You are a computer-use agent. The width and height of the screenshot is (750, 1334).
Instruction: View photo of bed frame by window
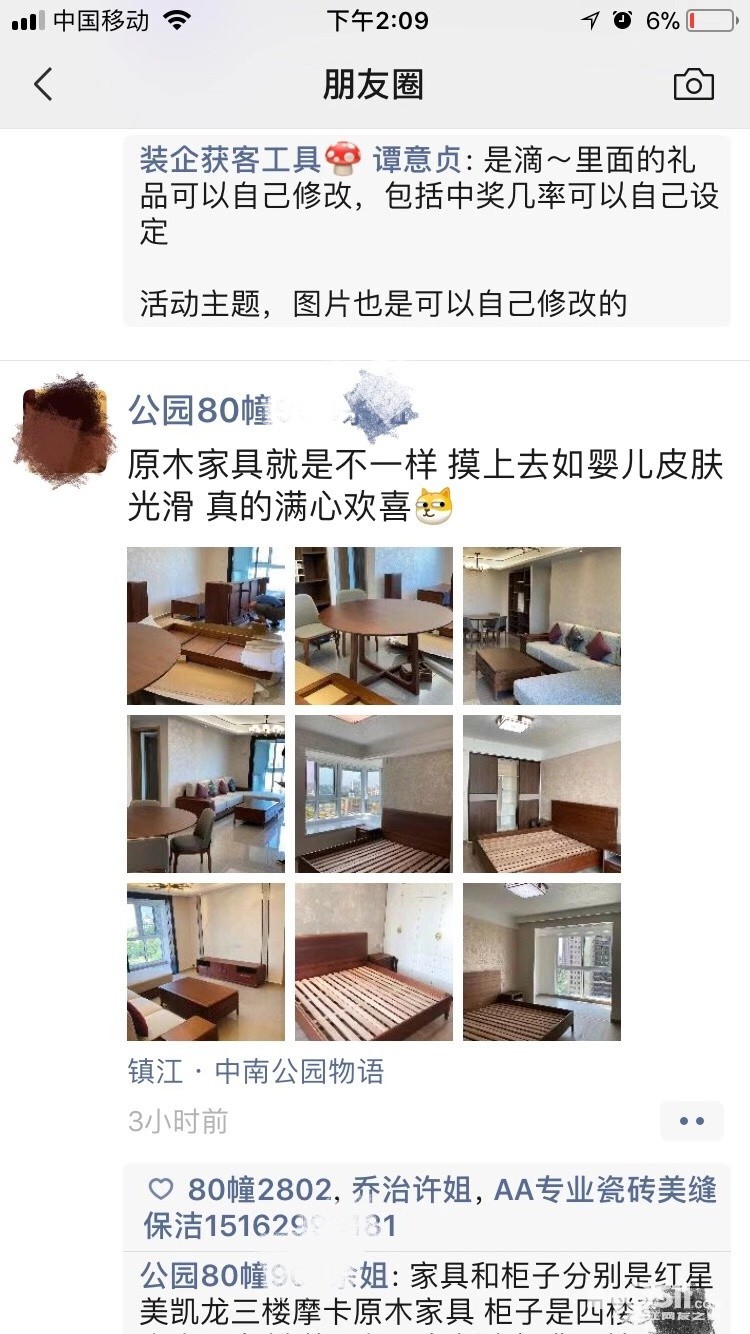[374, 794]
